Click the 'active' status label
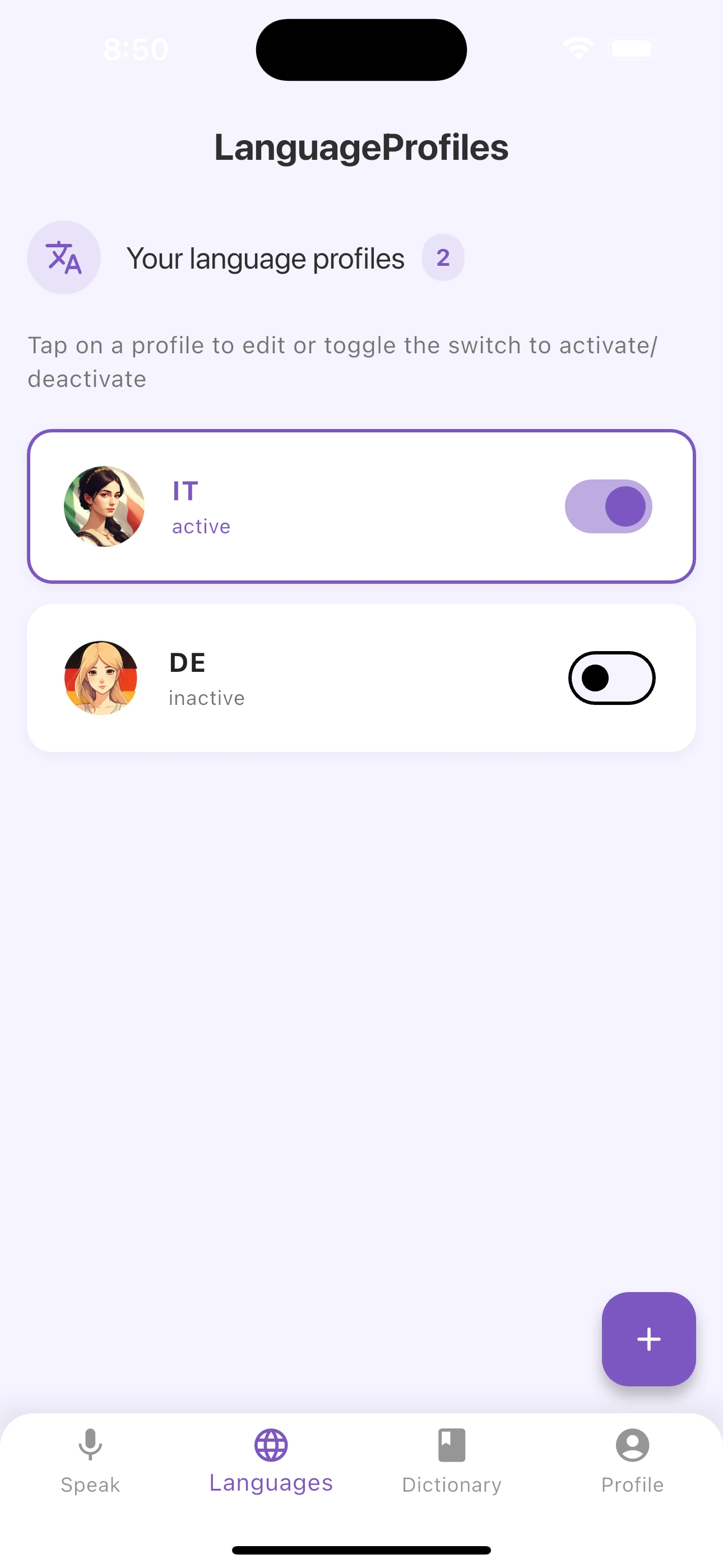 point(200,526)
